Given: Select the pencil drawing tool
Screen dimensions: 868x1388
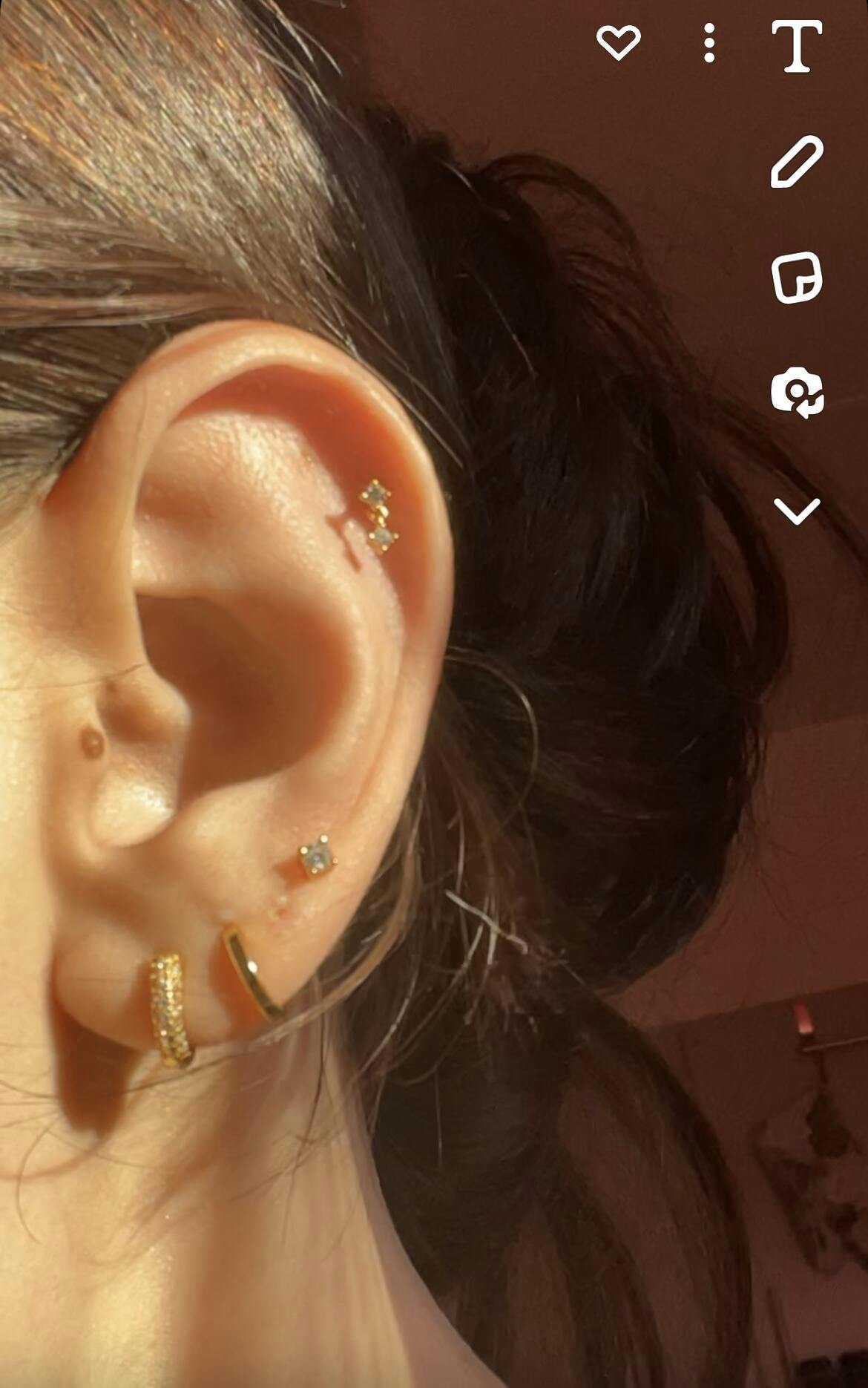Looking at the screenshot, I should click(x=797, y=161).
